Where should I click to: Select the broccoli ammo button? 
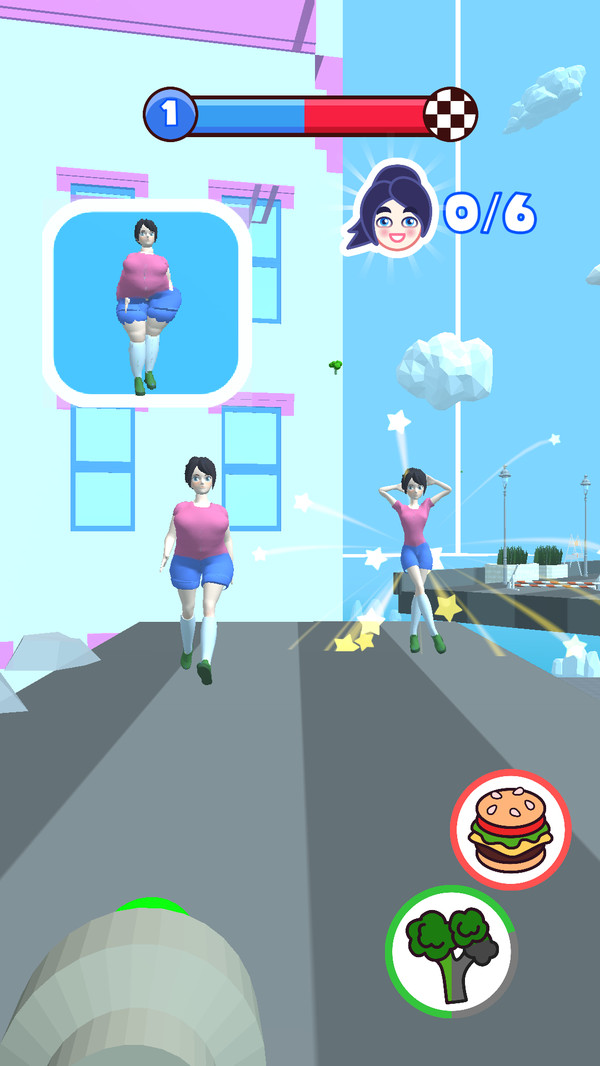[451, 953]
